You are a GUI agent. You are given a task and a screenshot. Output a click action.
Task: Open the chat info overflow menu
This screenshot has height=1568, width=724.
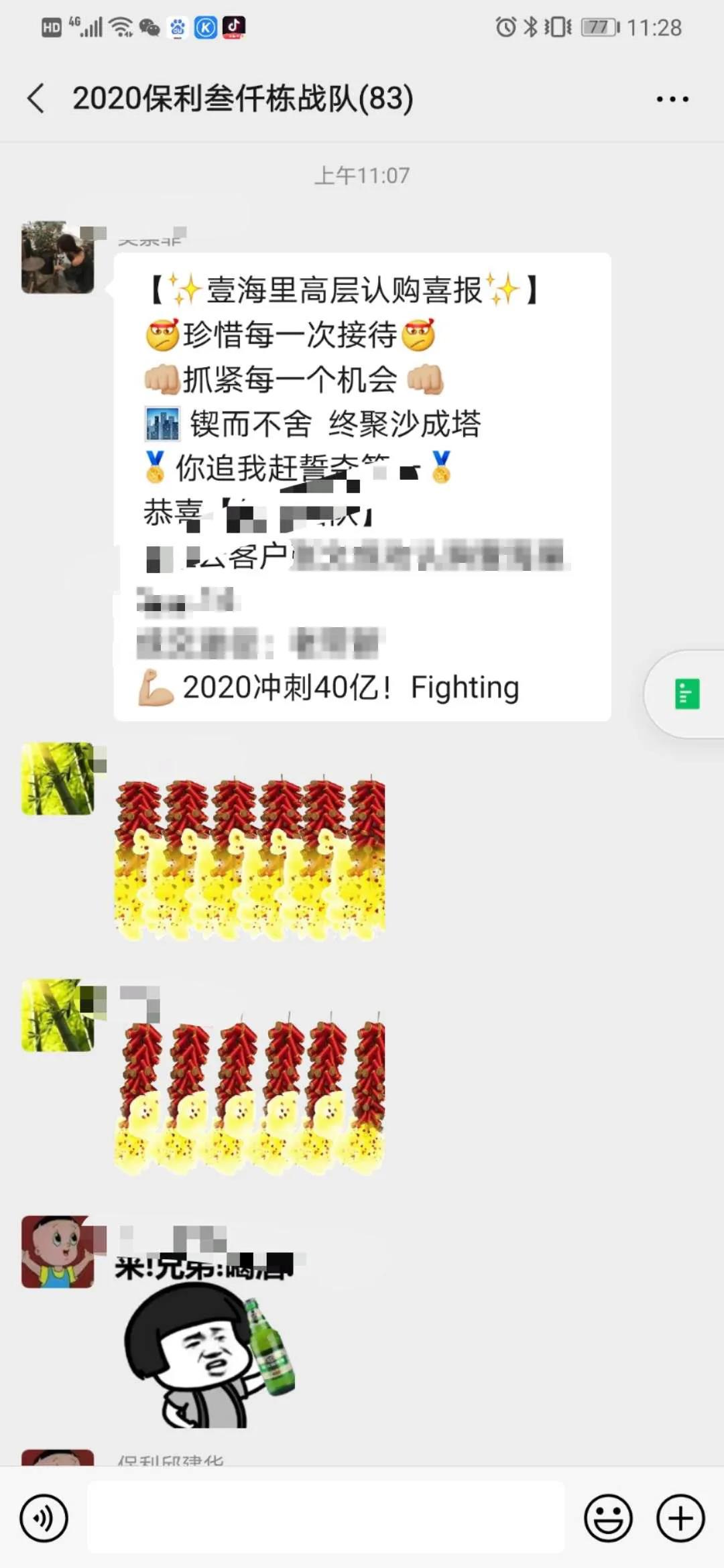[x=672, y=99]
